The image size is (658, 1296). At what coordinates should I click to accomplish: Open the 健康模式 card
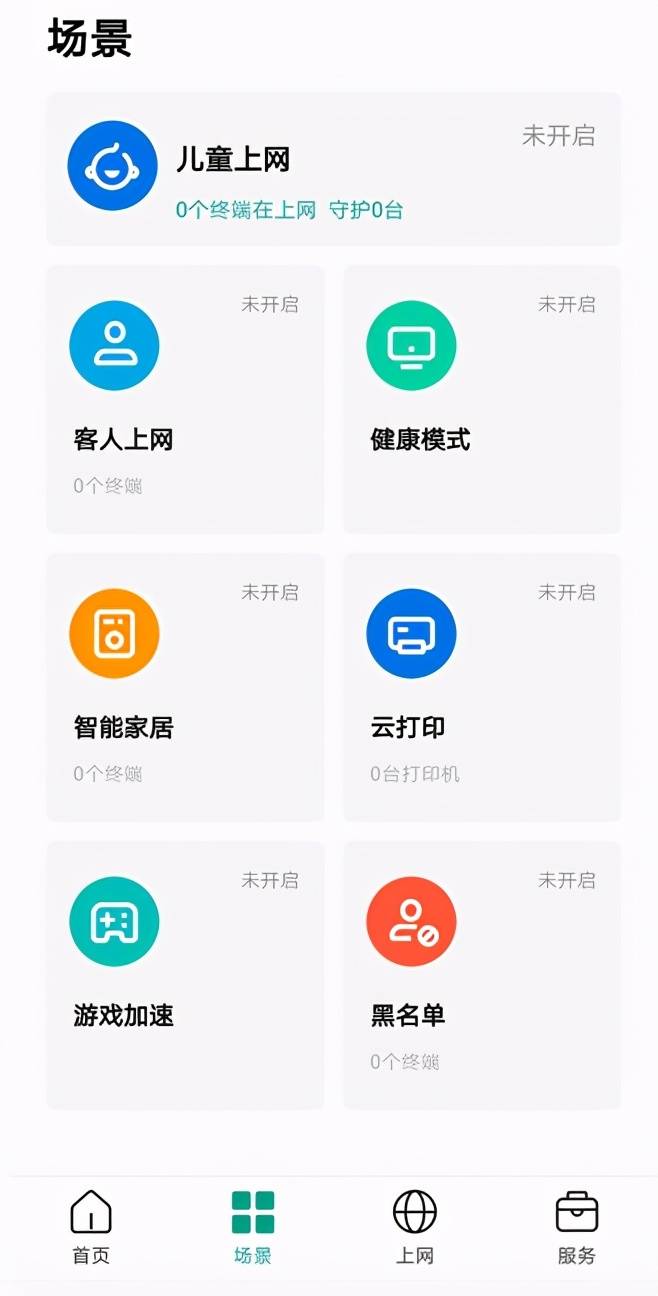[x=481, y=399]
